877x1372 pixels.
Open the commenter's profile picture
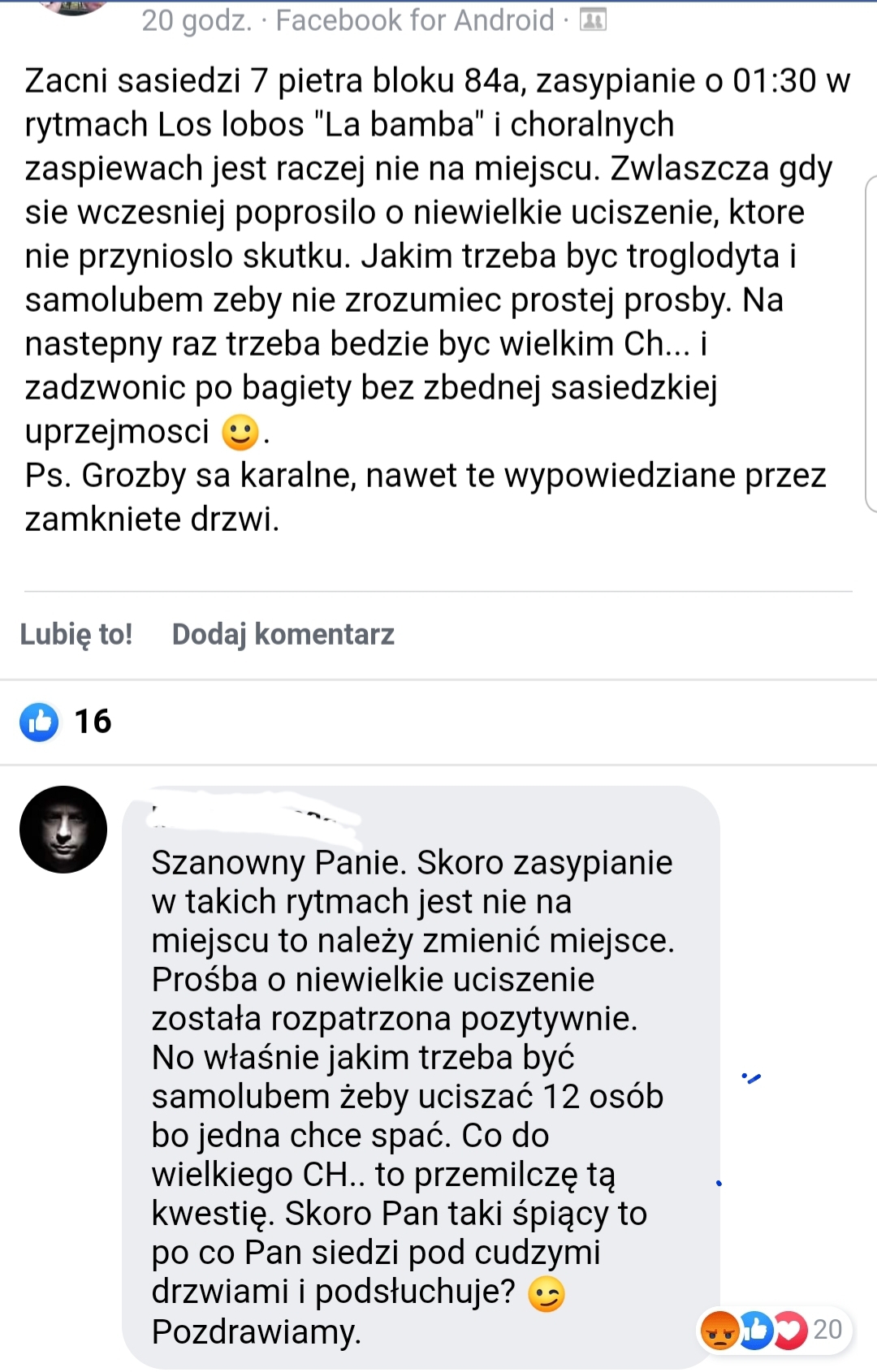coord(63,829)
